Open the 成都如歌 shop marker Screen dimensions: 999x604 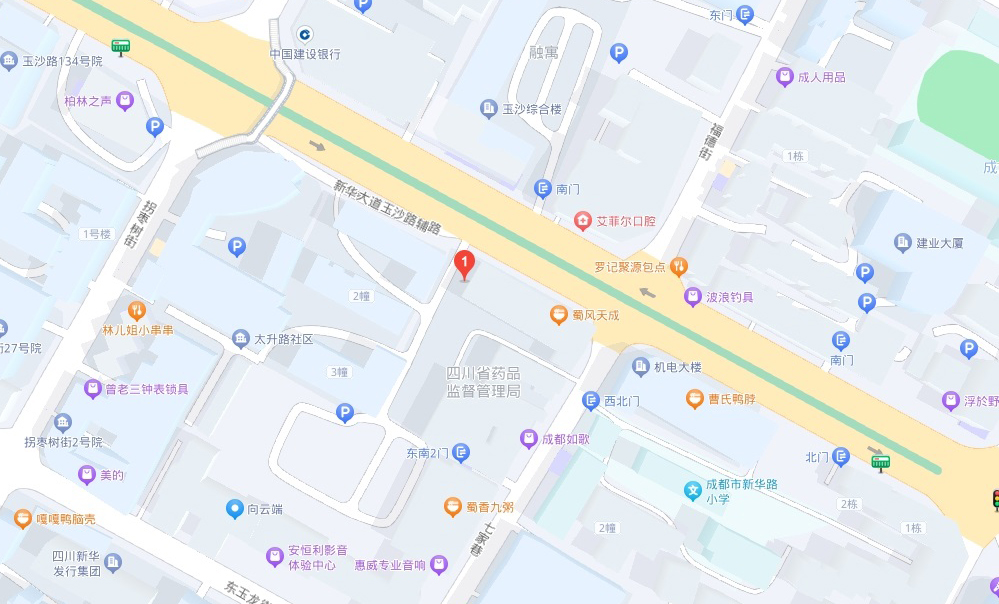point(528,438)
